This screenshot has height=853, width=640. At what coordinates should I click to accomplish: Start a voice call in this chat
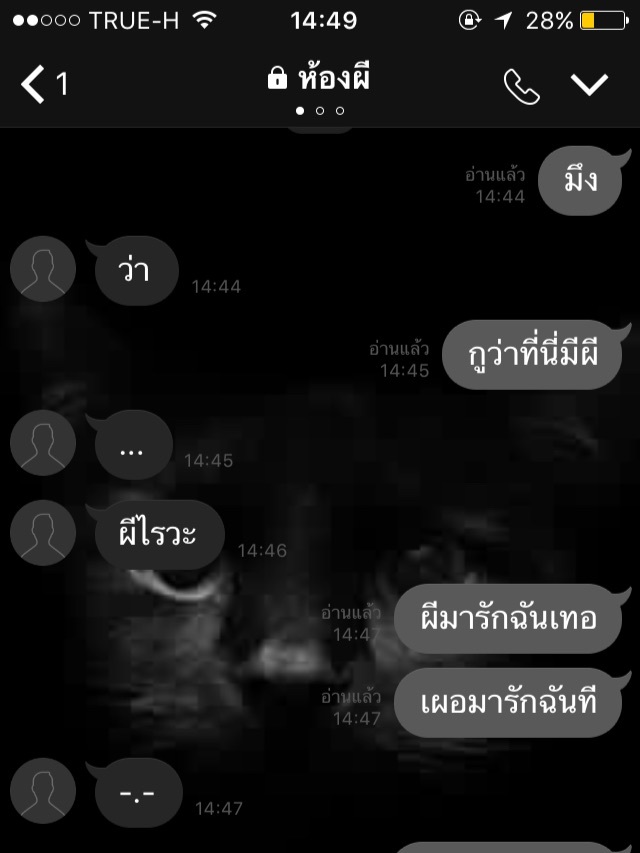[x=521, y=85]
